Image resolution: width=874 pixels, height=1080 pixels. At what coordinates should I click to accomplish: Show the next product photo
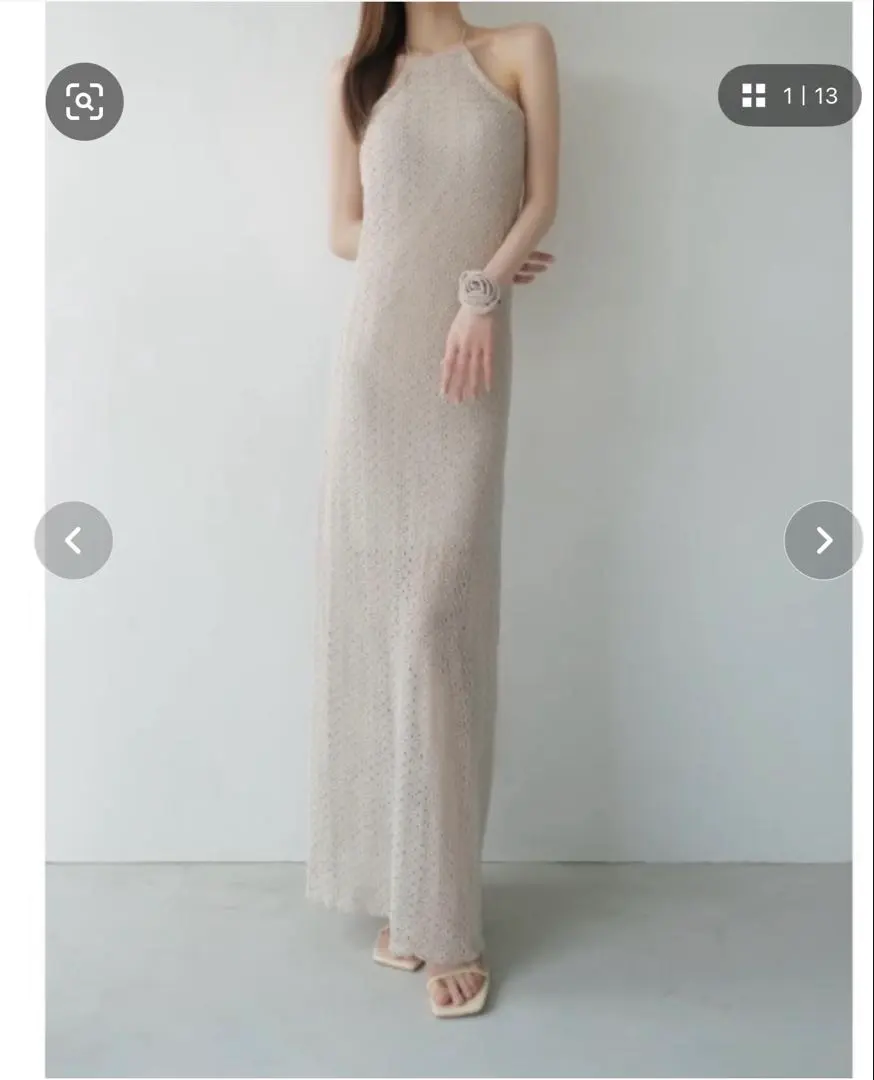tap(823, 540)
